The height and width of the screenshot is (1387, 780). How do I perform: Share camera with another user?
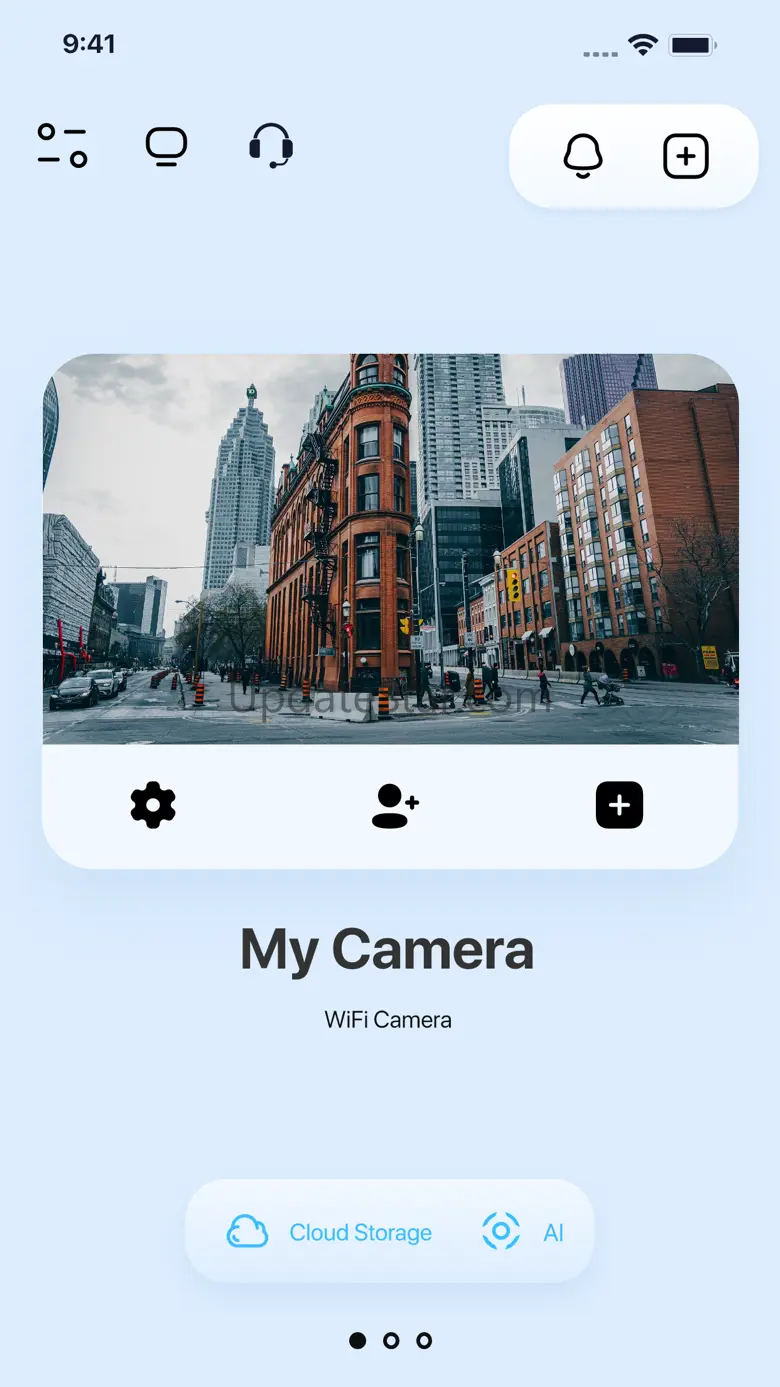395,806
